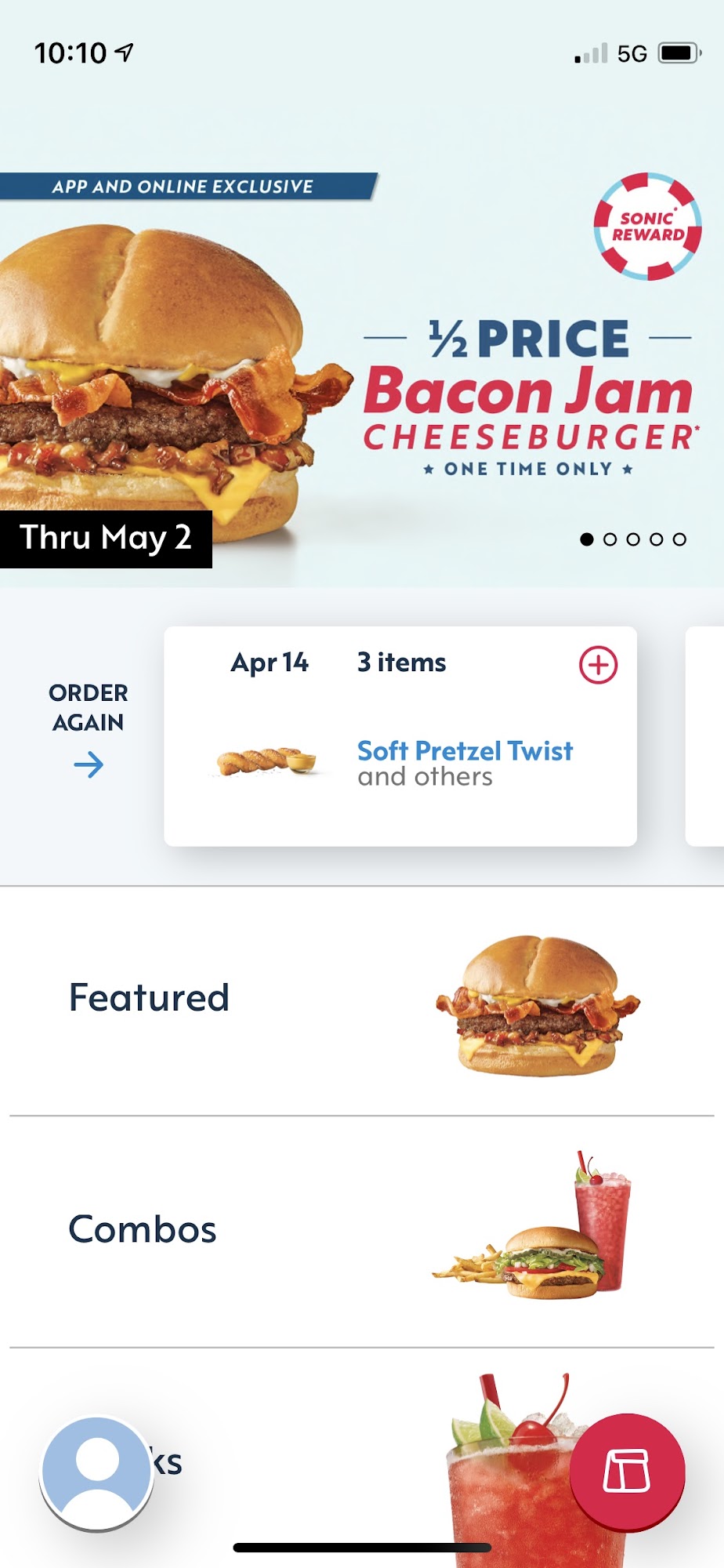Open the red bag floating button

(627, 1471)
